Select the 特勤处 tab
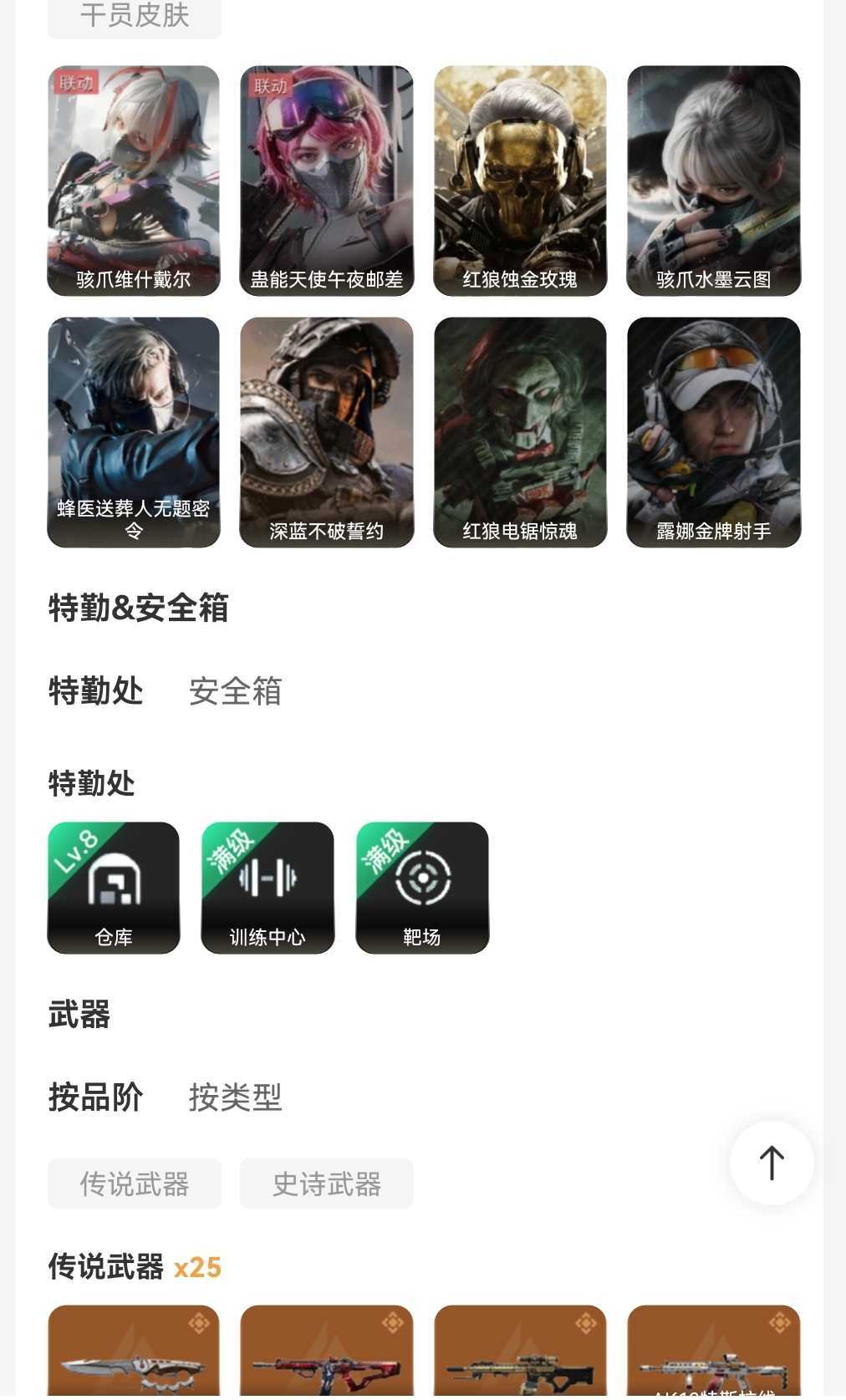The image size is (846, 1400). pyautogui.click(x=95, y=691)
